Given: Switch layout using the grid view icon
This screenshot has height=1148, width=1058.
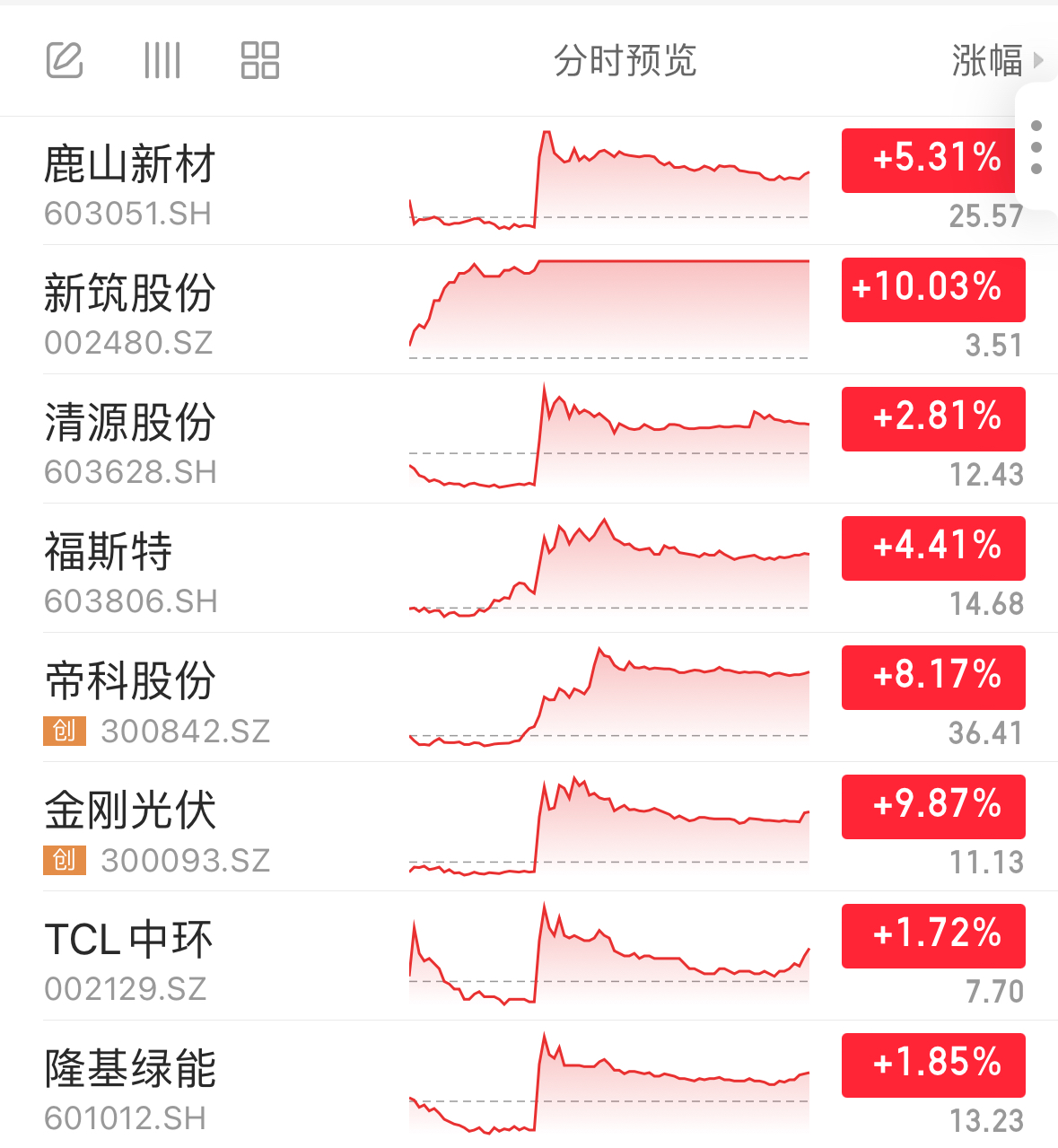Looking at the screenshot, I should 259,61.
